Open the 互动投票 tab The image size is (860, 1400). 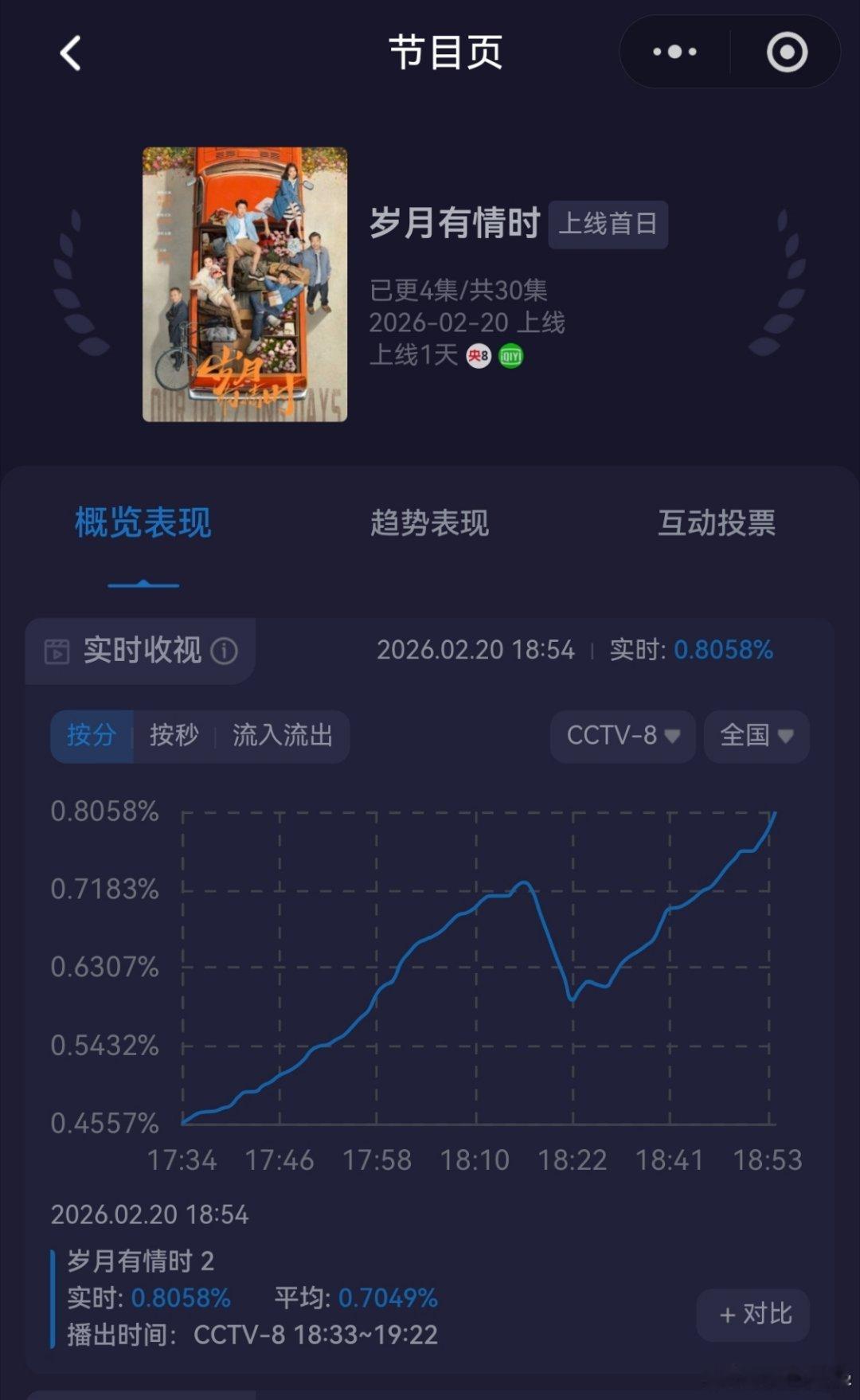coord(718,524)
